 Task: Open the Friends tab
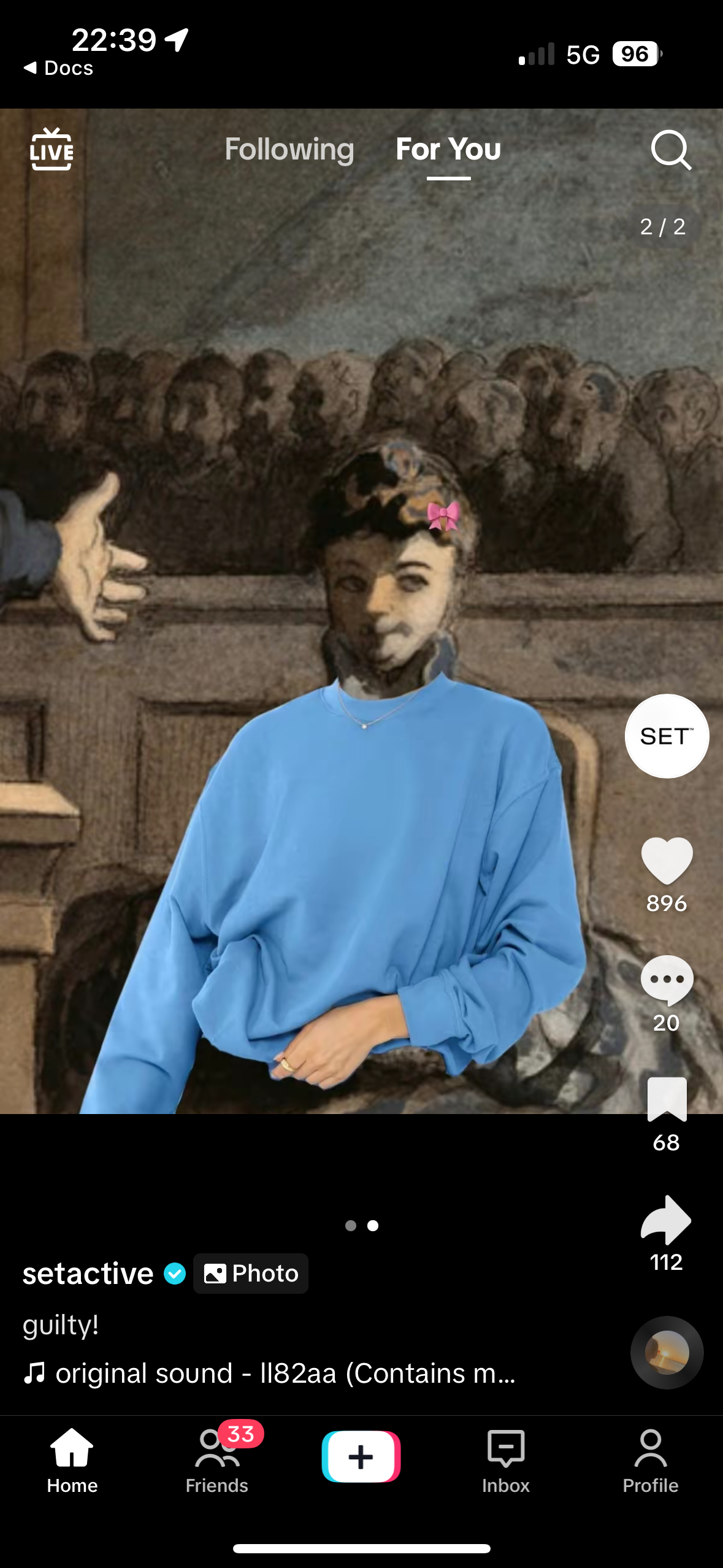click(217, 1461)
